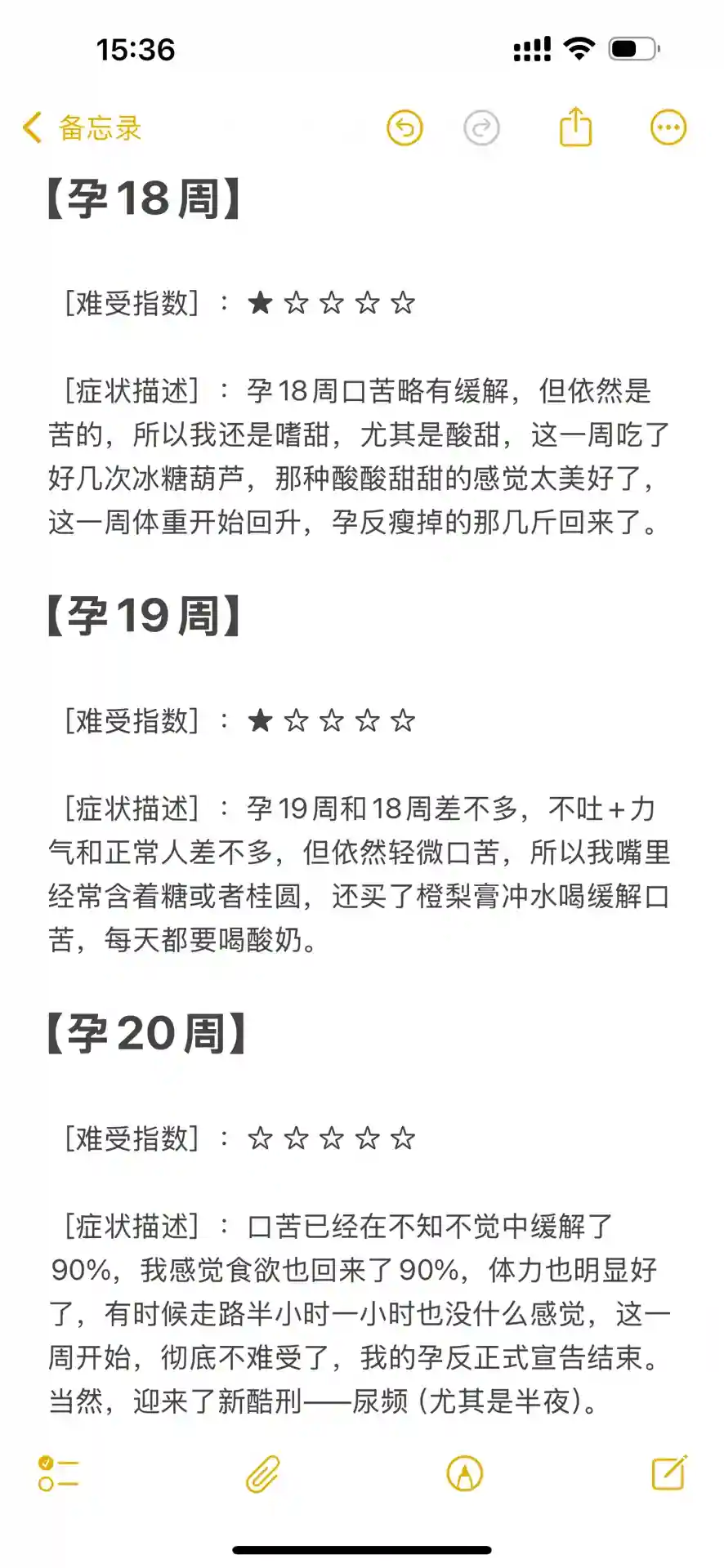Screen dimensions: 724x1568
Task: Attach a file with the paperclip
Action: [x=263, y=1474]
